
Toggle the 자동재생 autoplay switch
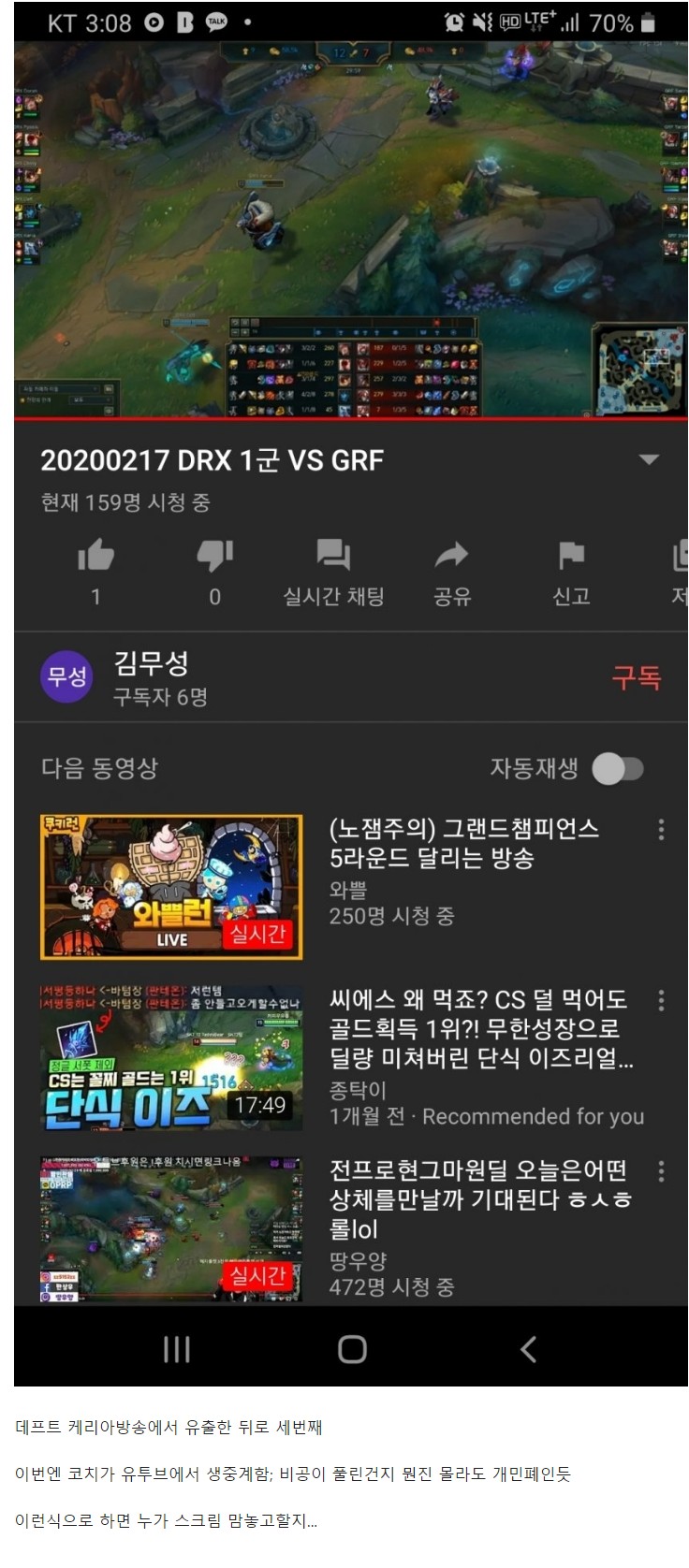click(619, 769)
